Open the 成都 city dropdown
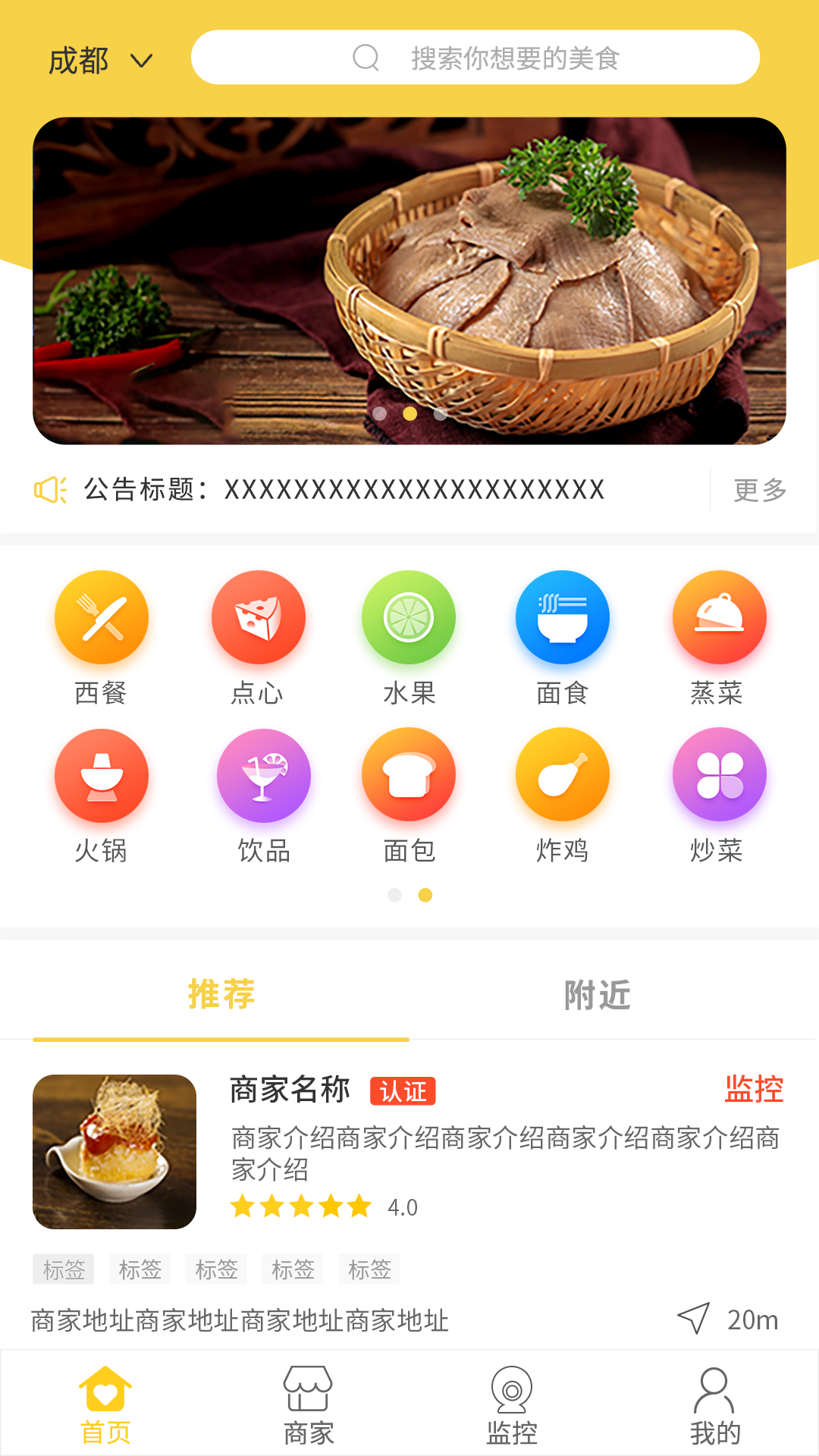Image resolution: width=819 pixels, height=1456 pixels. (x=100, y=60)
